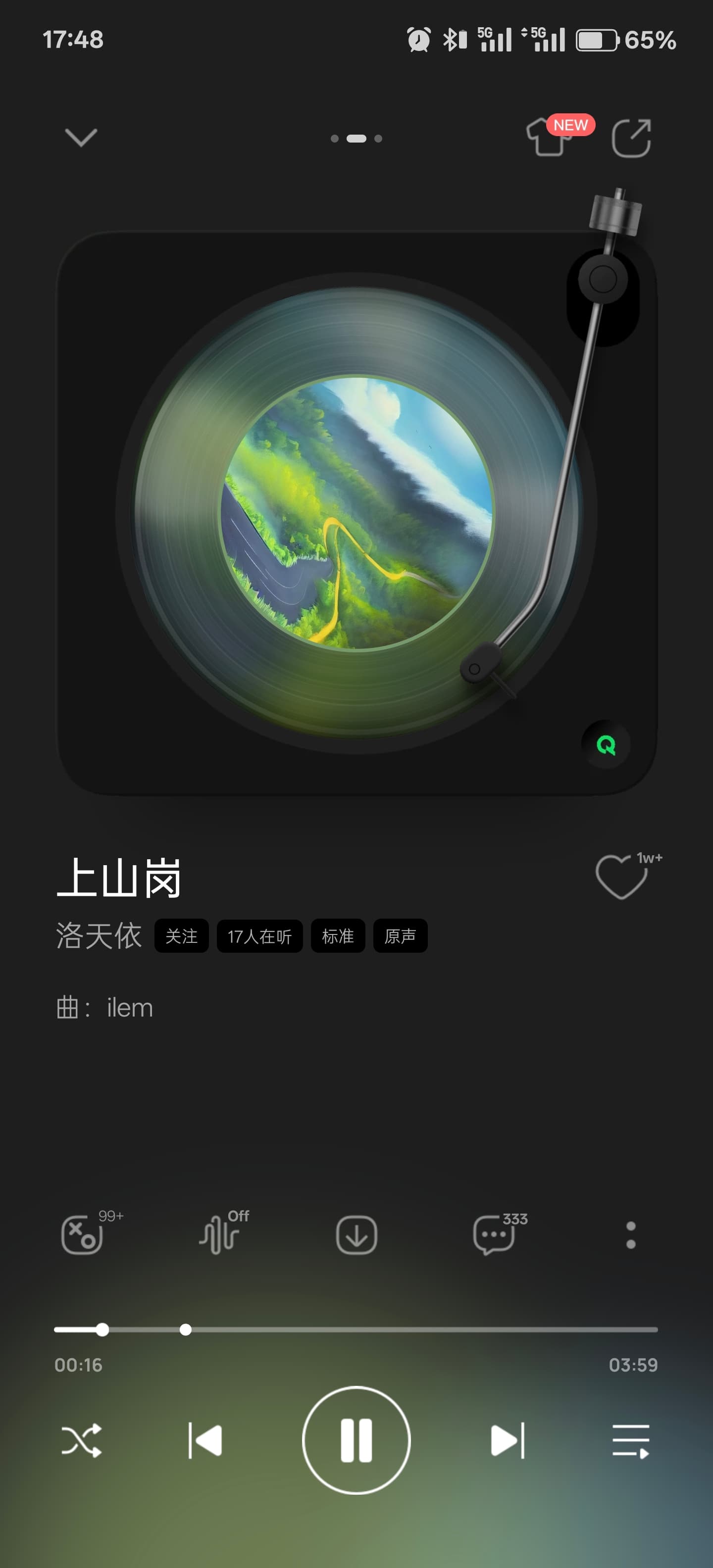Viewport: 713px width, 1568px height.
Task: Skip to the next track
Action: [x=507, y=1440]
